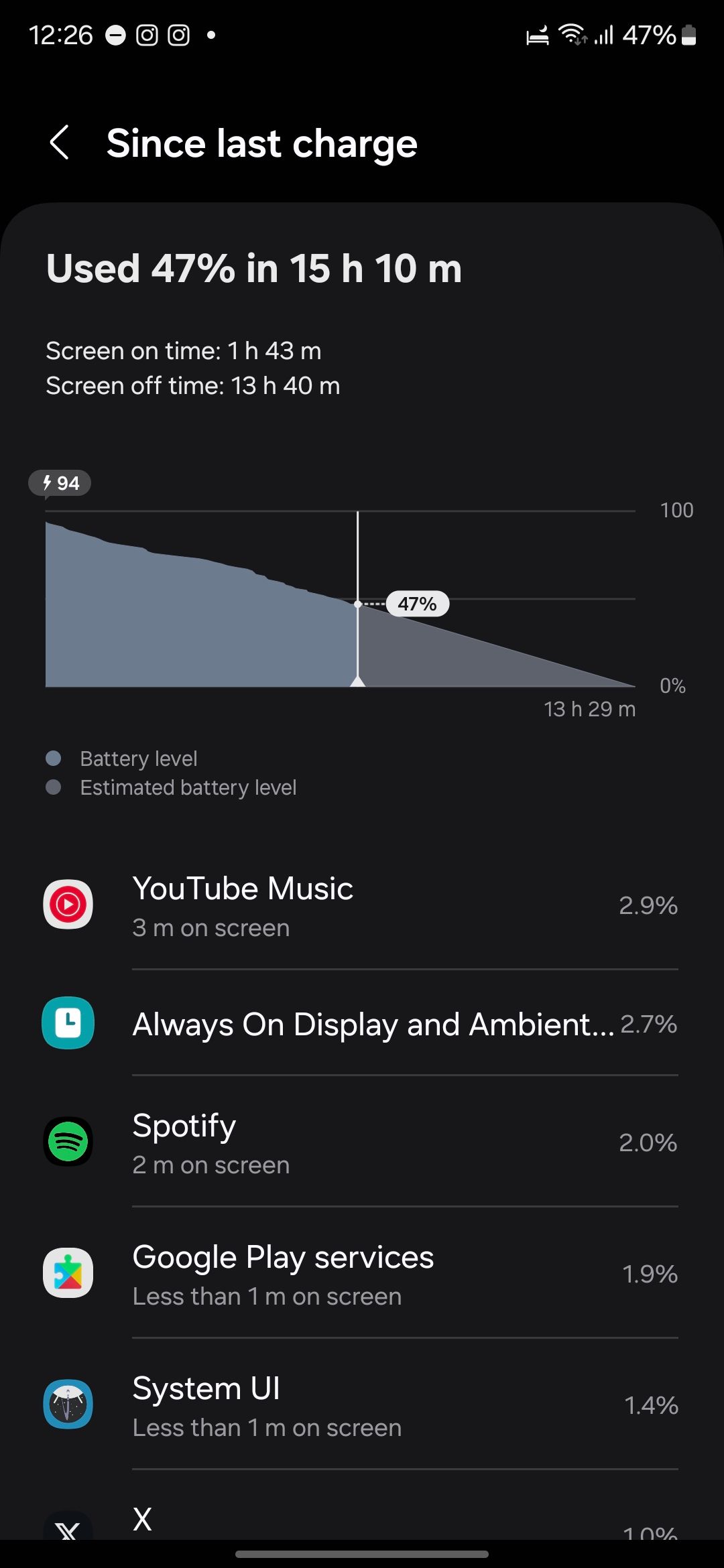The image size is (724, 1568).
Task: Tap the back arrow beside Since last charge
Action: coord(59,142)
